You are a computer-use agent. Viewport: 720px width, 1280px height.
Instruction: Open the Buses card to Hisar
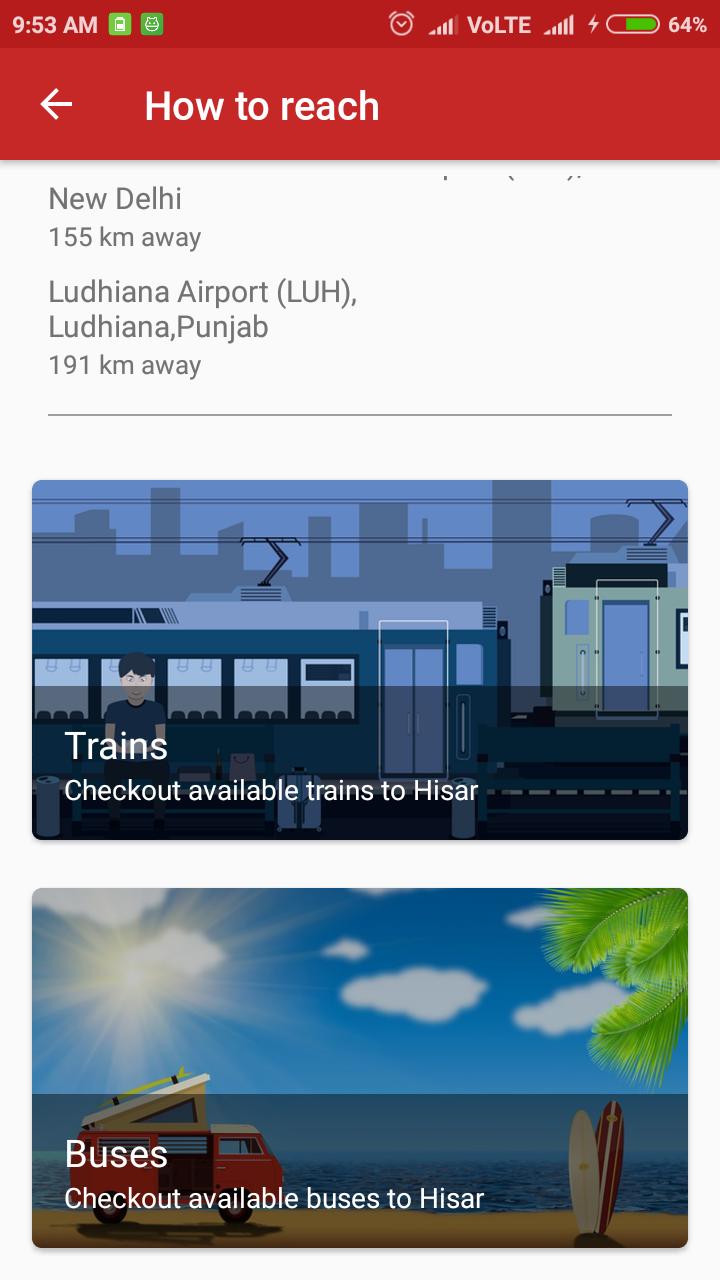click(x=360, y=1068)
